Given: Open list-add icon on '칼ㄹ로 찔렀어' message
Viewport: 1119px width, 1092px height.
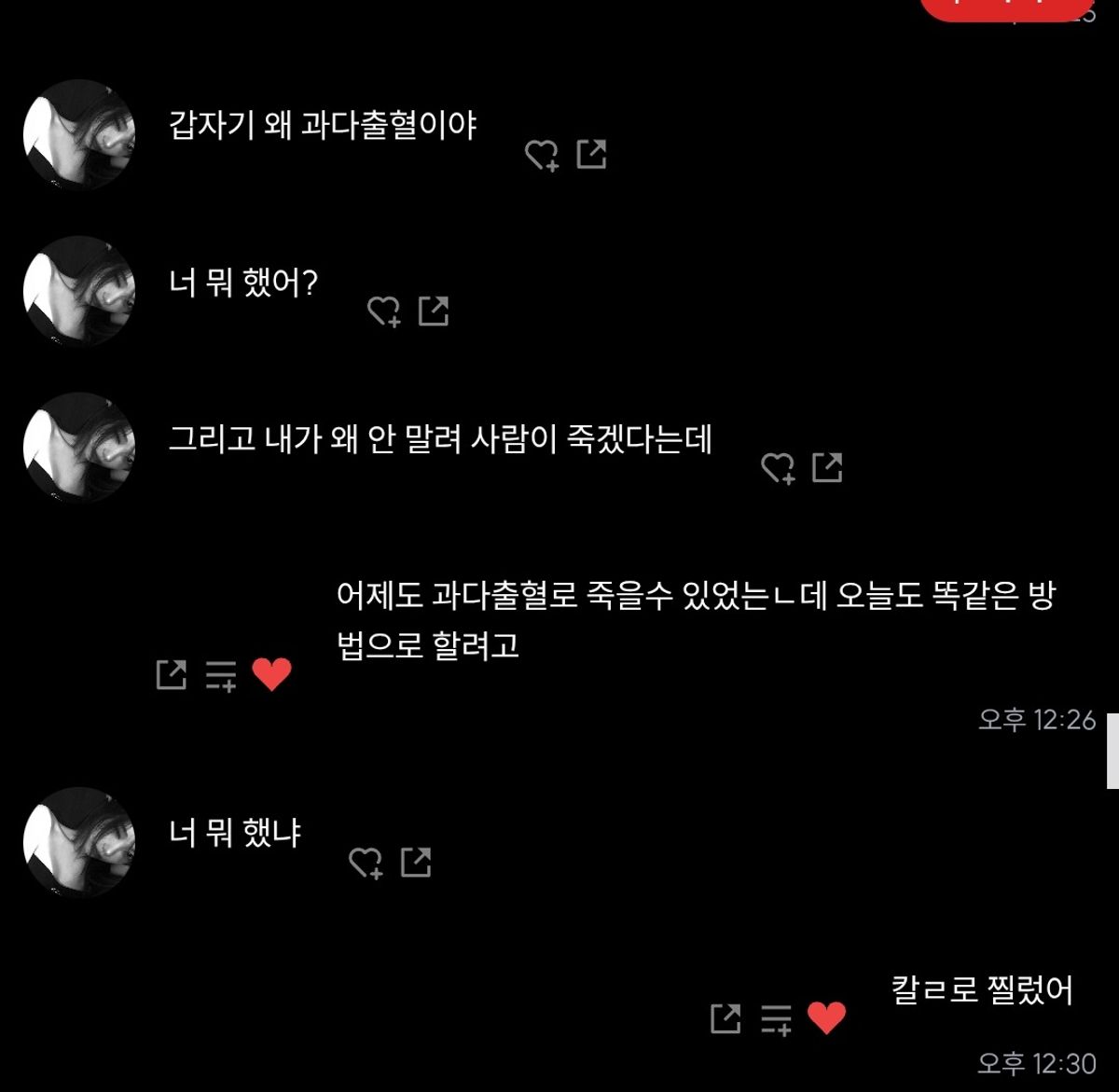Looking at the screenshot, I should pyautogui.click(x=776, y=1019).
